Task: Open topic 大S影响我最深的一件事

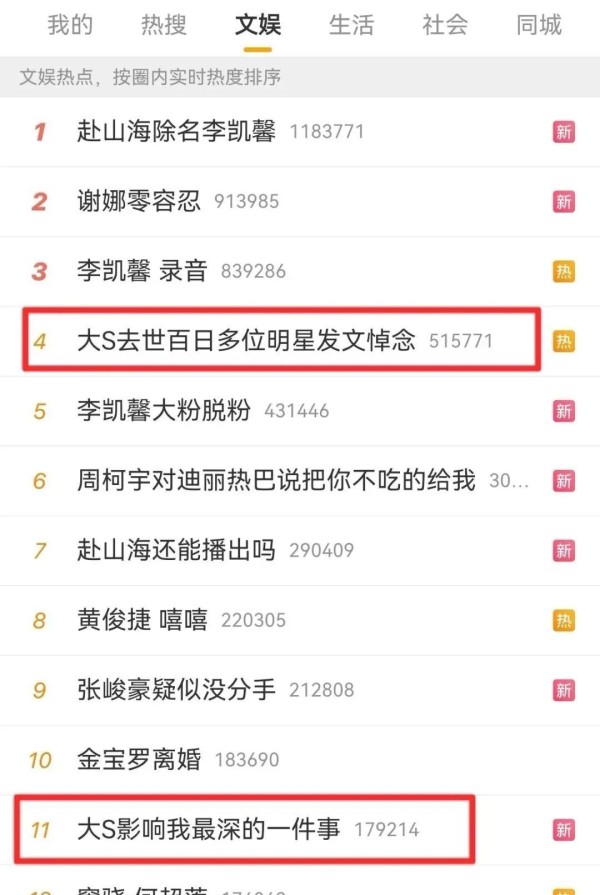Action: click(x=209, y=829)
